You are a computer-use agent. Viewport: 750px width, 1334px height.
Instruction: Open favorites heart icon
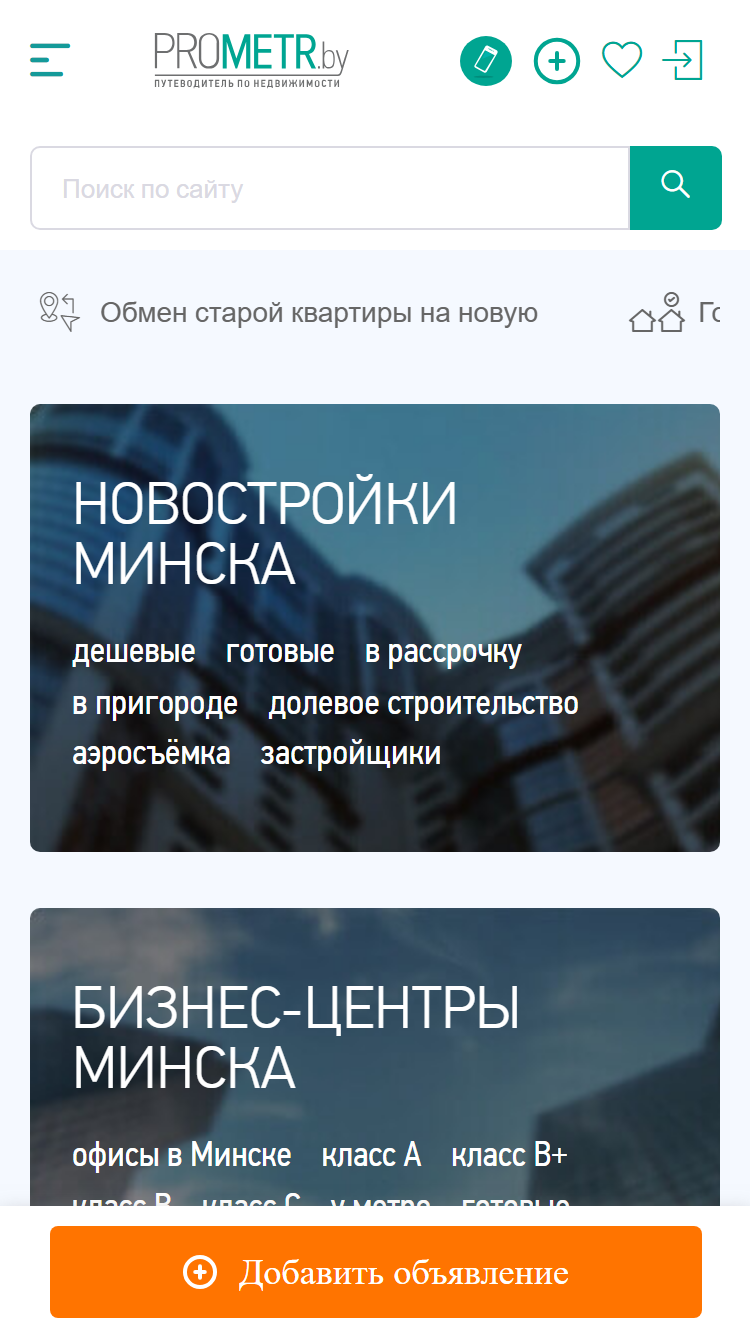pos(622,60)
